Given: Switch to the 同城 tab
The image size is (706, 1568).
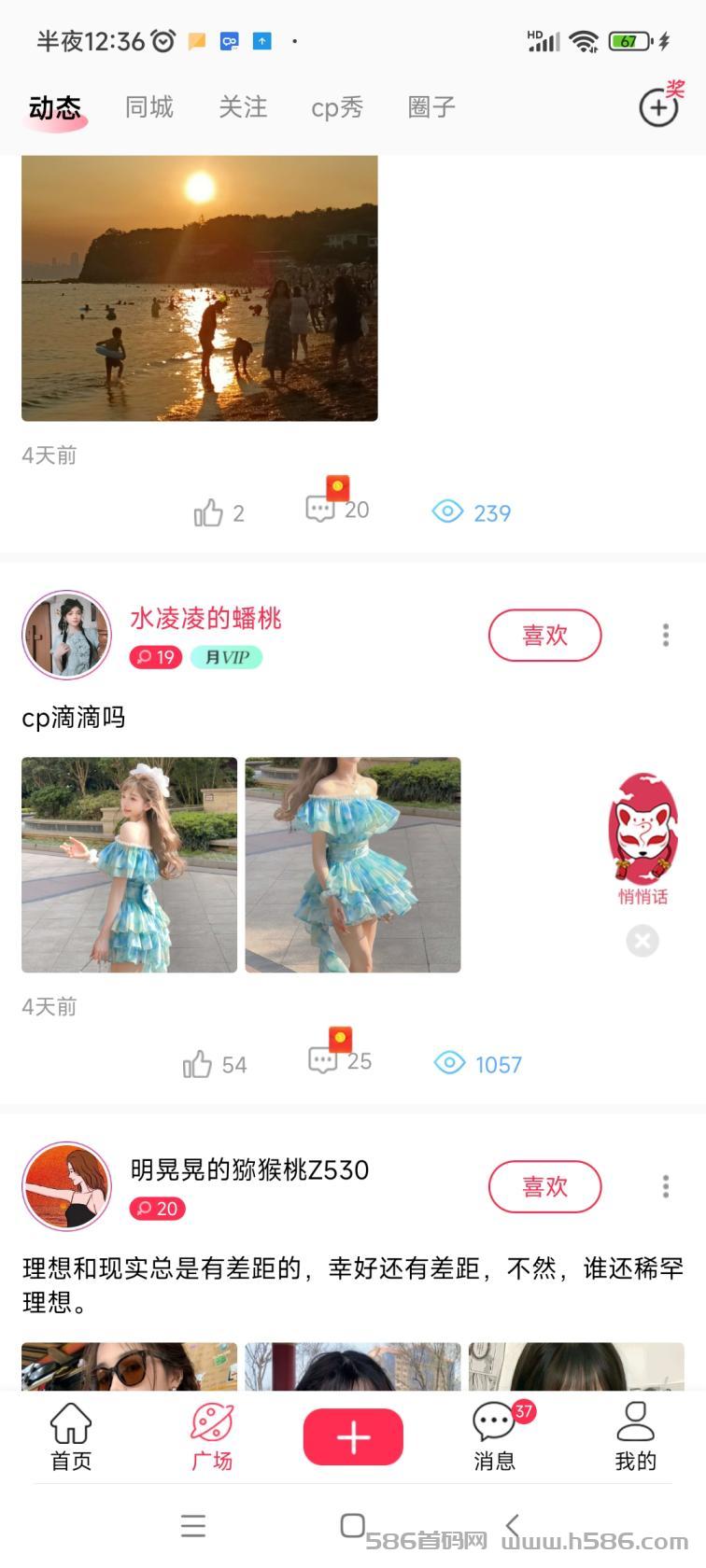Looking at the screenshot, I should coord(149,107).
